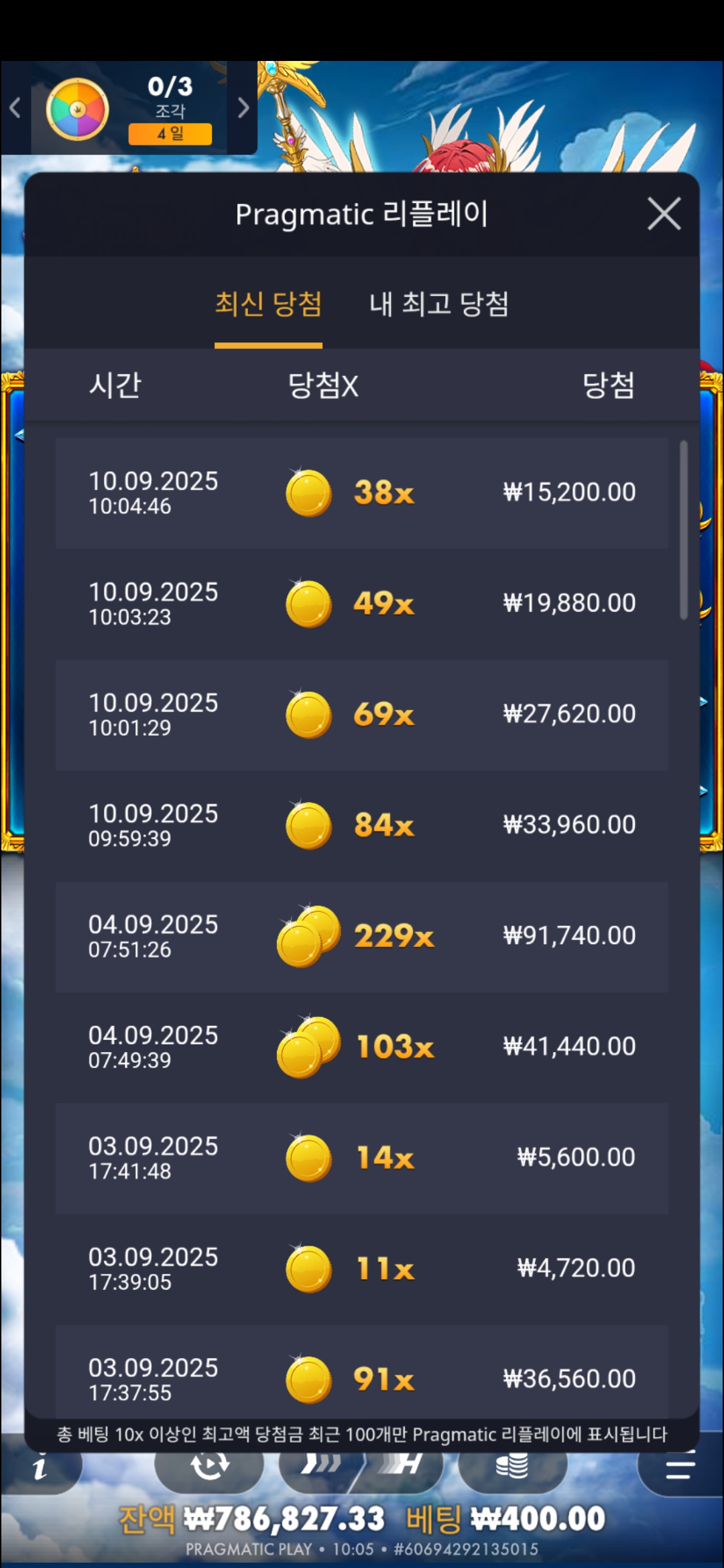This screenshot has height=1568, width=724.
Task: View the 84x win replay at 09:59:39
Action: 362,825
